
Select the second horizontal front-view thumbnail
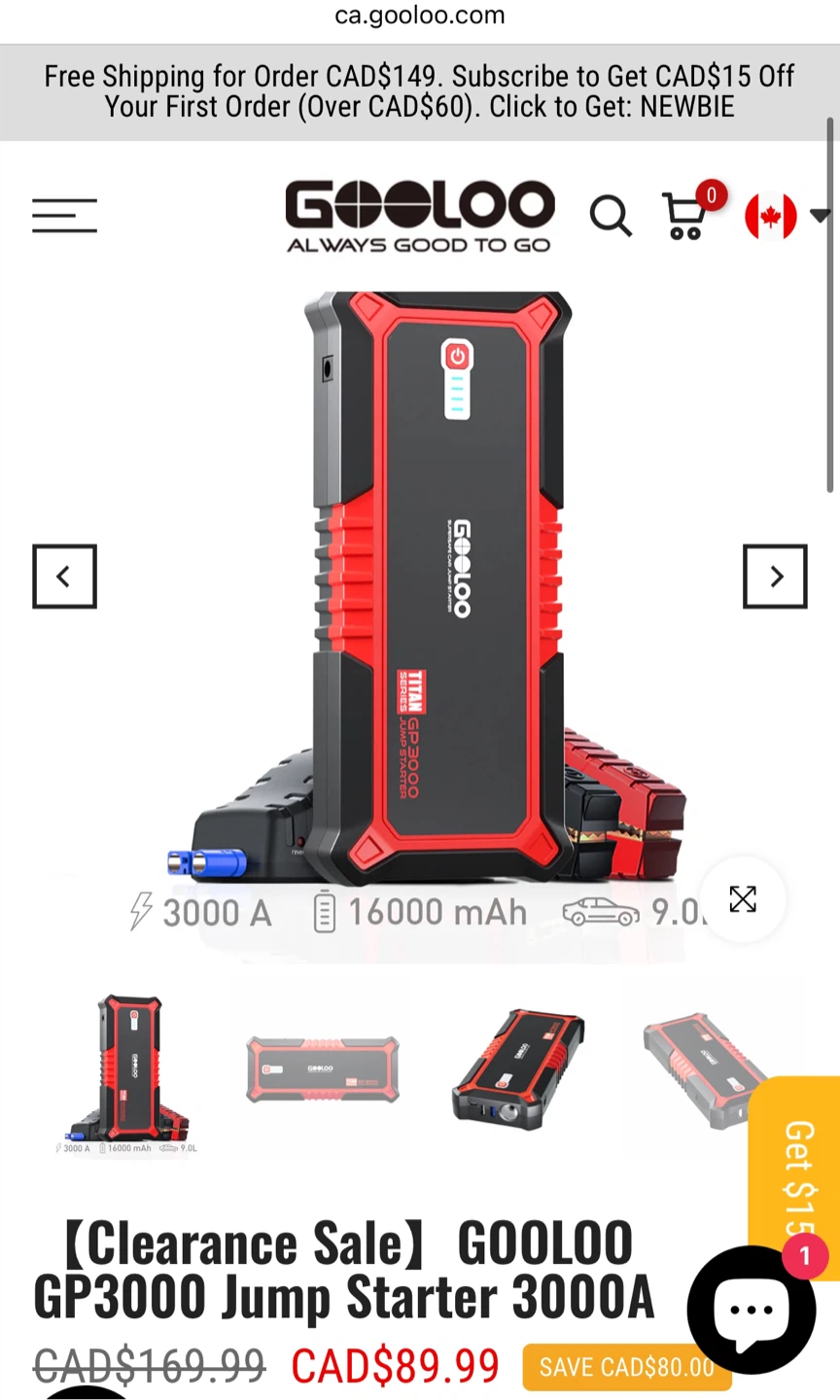322,1068
